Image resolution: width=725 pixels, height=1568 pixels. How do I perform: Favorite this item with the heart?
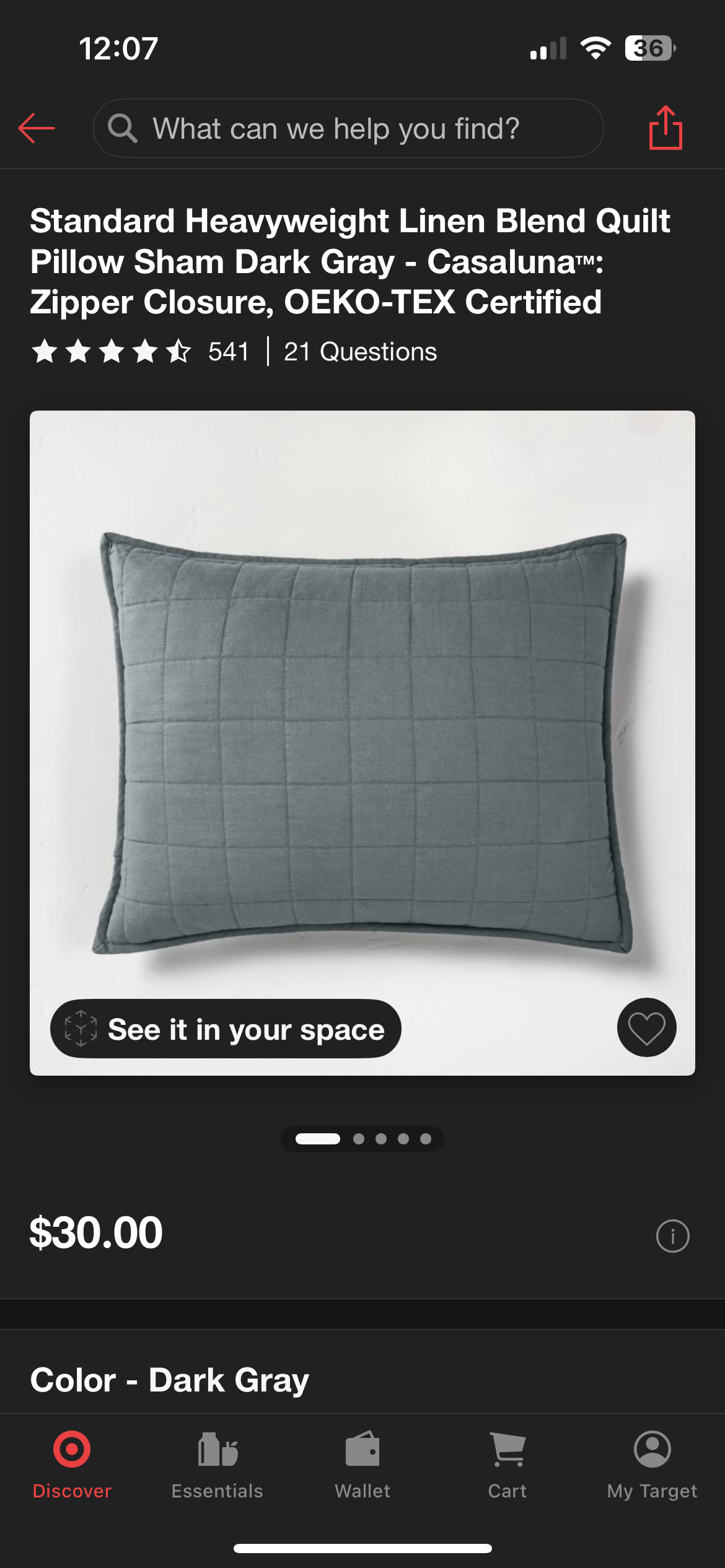click(646, 1027)
